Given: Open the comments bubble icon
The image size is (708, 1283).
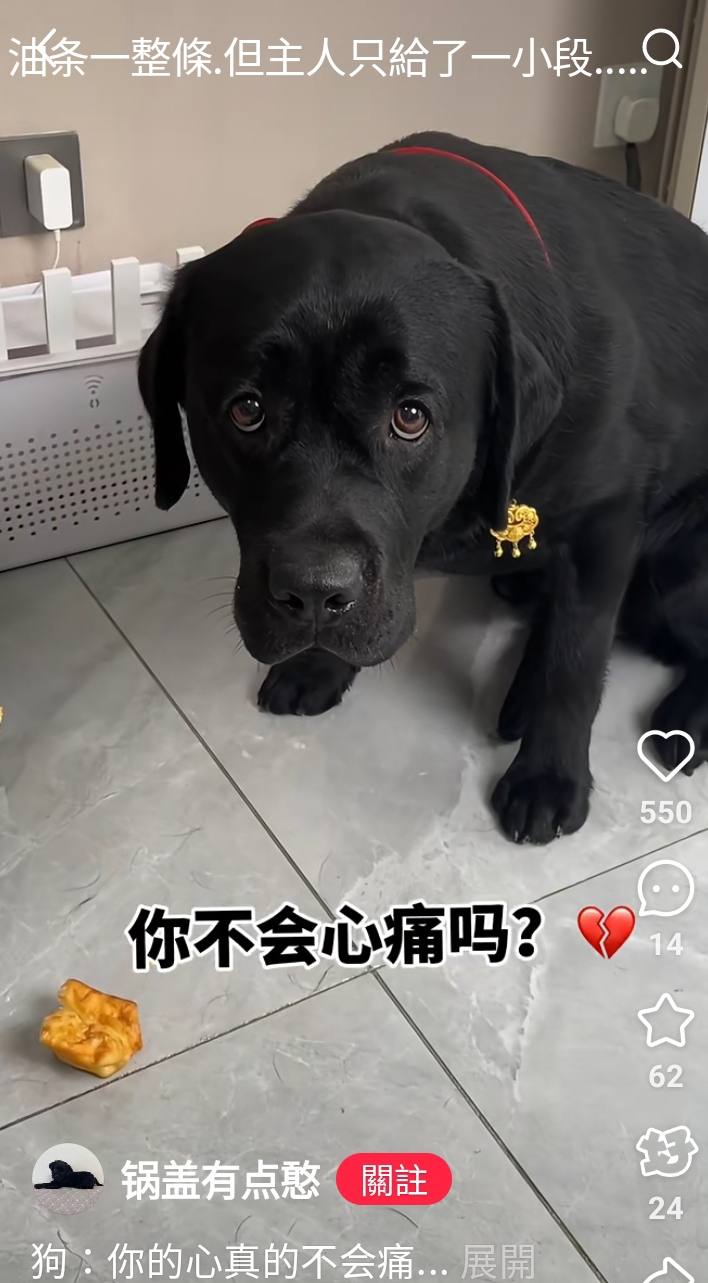Looking at the screenshot, I should 666,888.
